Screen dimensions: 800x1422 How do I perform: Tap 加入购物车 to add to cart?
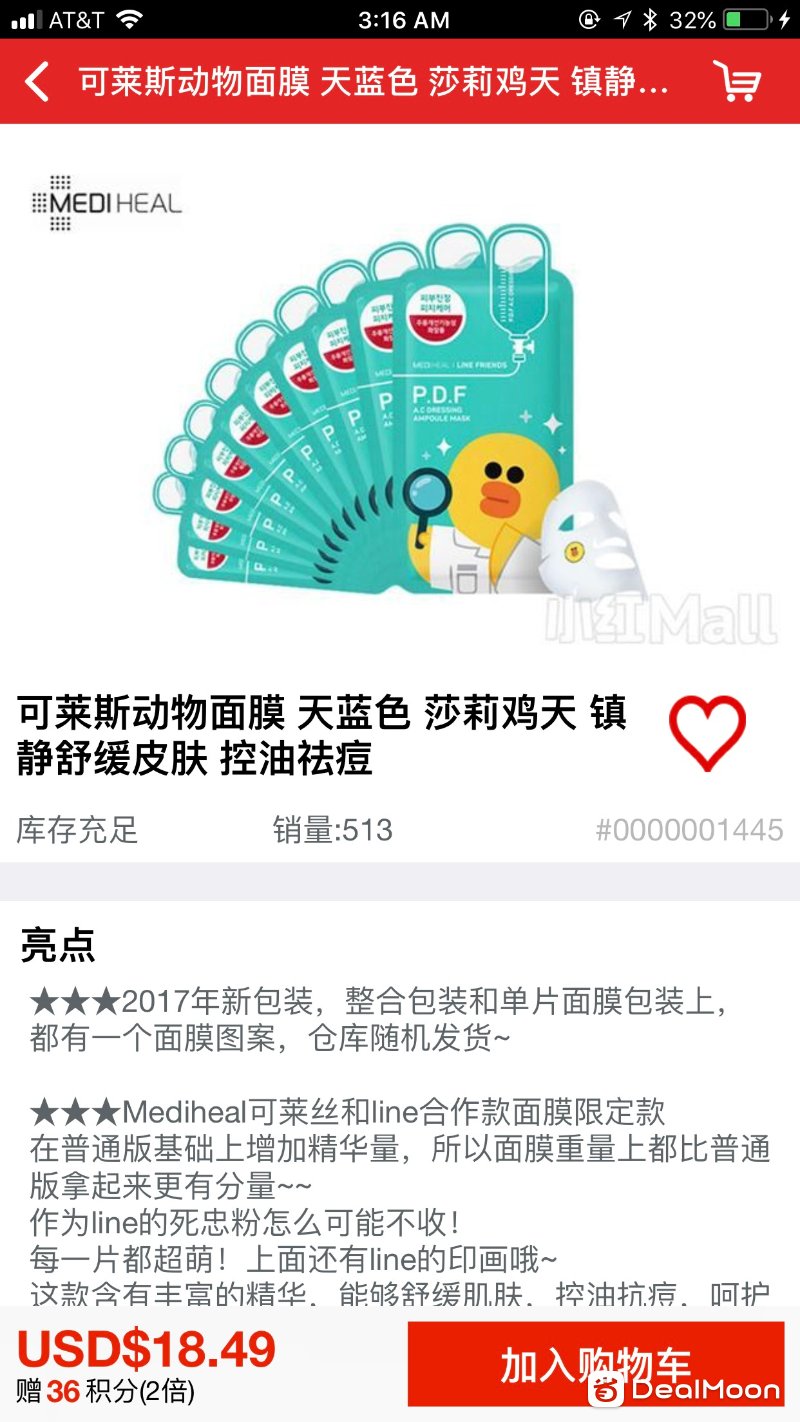coord(595,1364)
